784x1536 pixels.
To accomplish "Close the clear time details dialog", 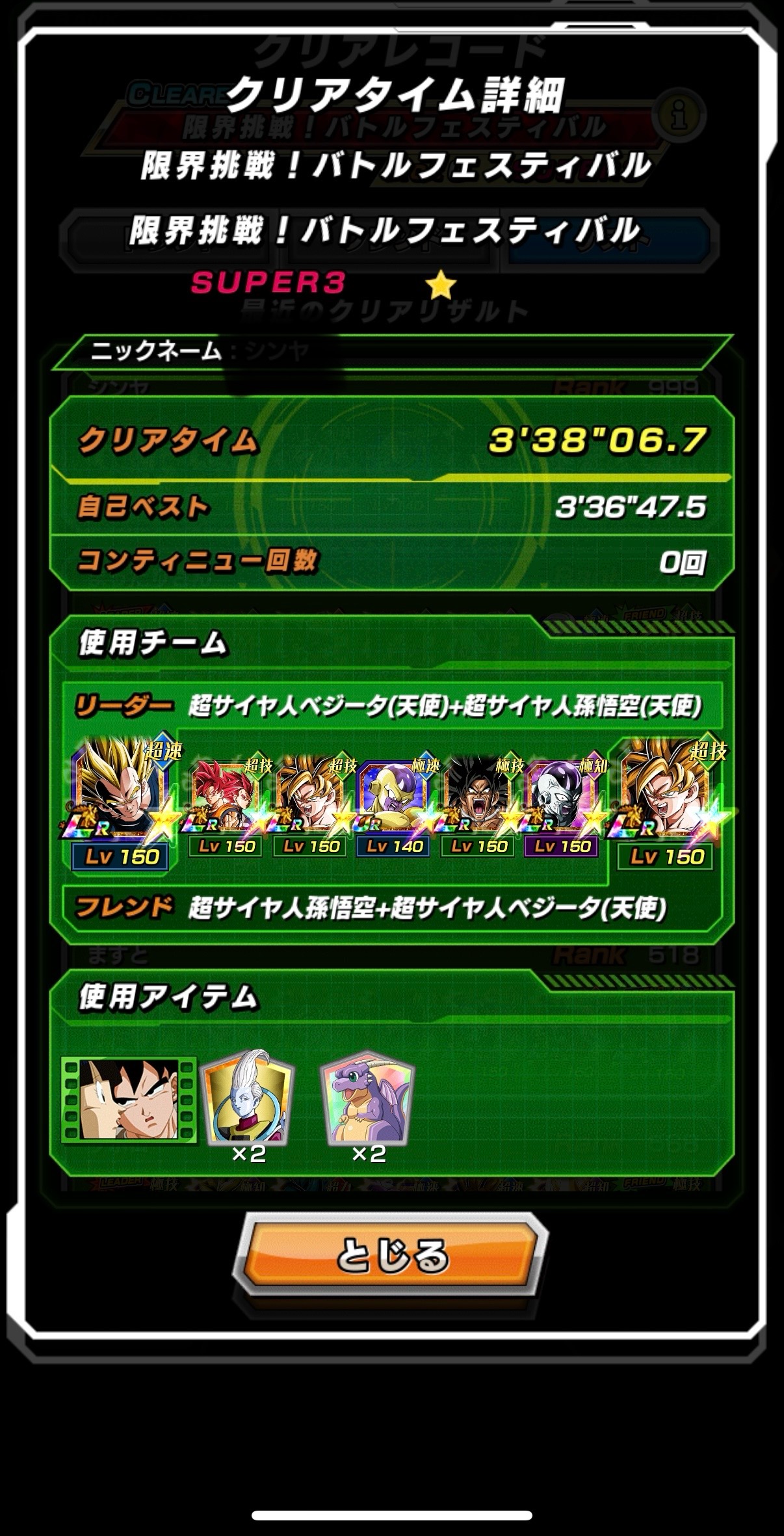I will [x=391, y=1254].
